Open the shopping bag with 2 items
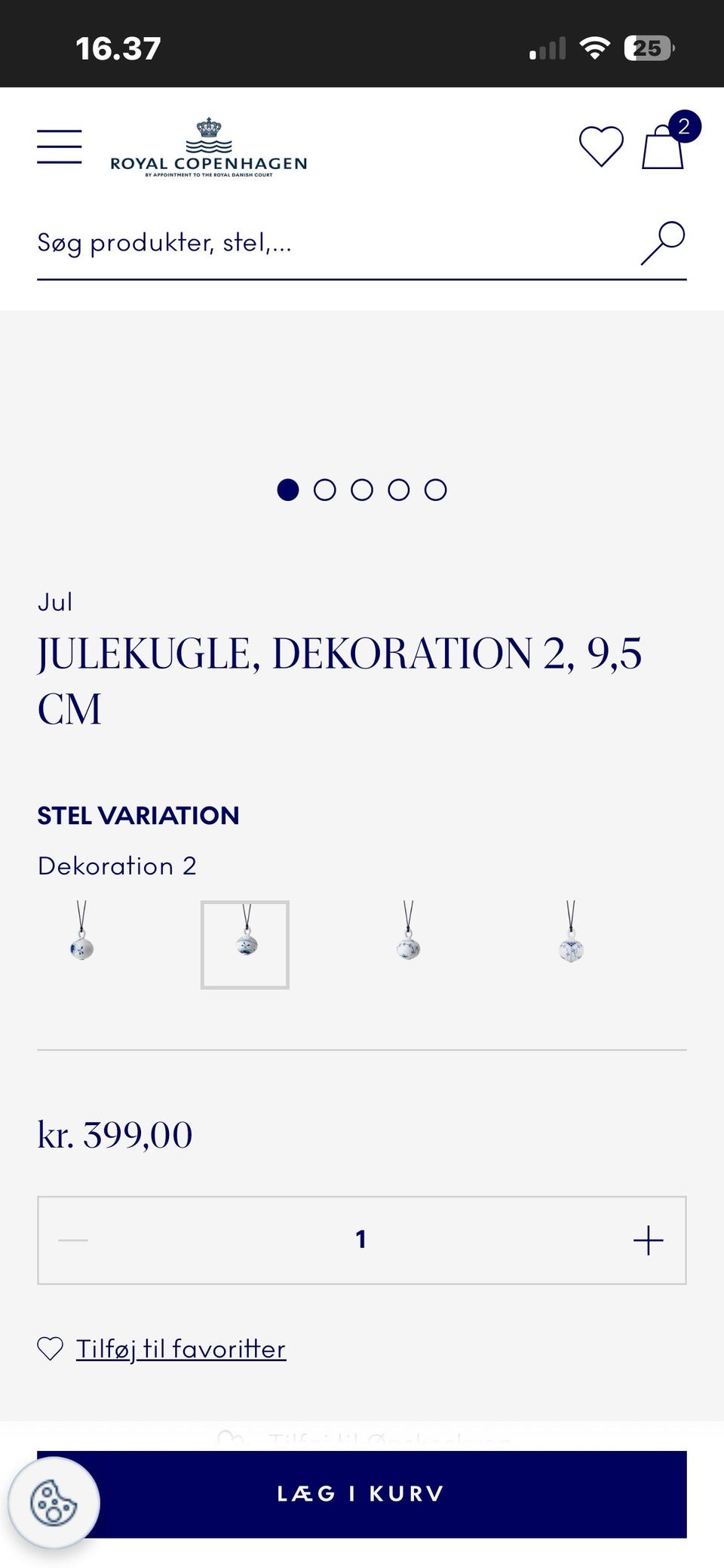 (661, 147)
